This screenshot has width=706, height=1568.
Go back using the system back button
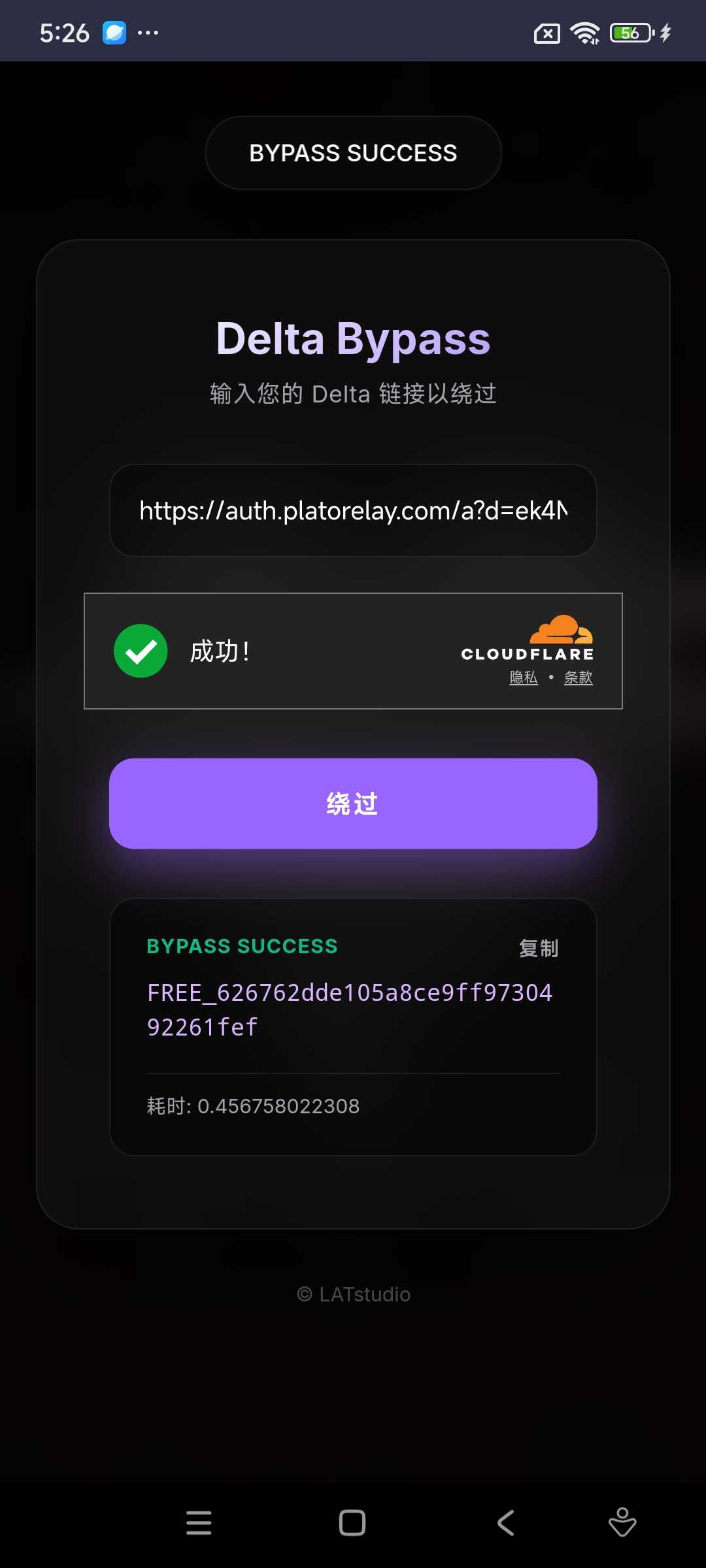(x=505, y=1522)
